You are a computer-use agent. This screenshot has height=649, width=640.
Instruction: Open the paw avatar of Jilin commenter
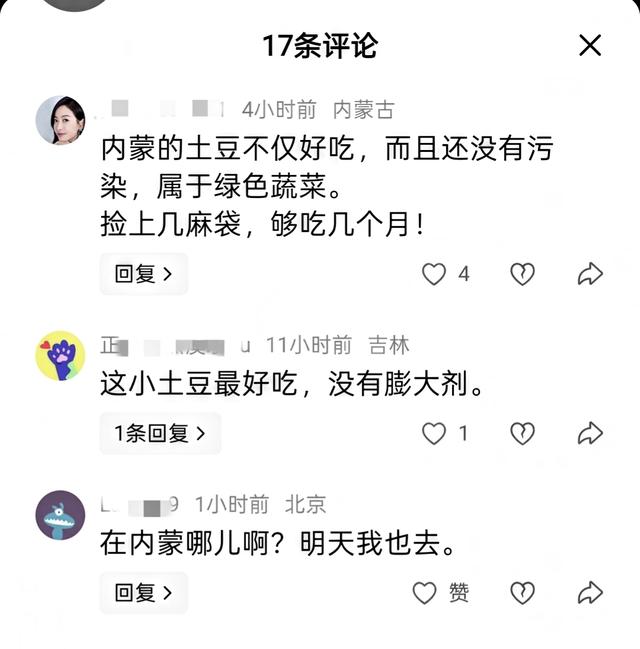60,356
